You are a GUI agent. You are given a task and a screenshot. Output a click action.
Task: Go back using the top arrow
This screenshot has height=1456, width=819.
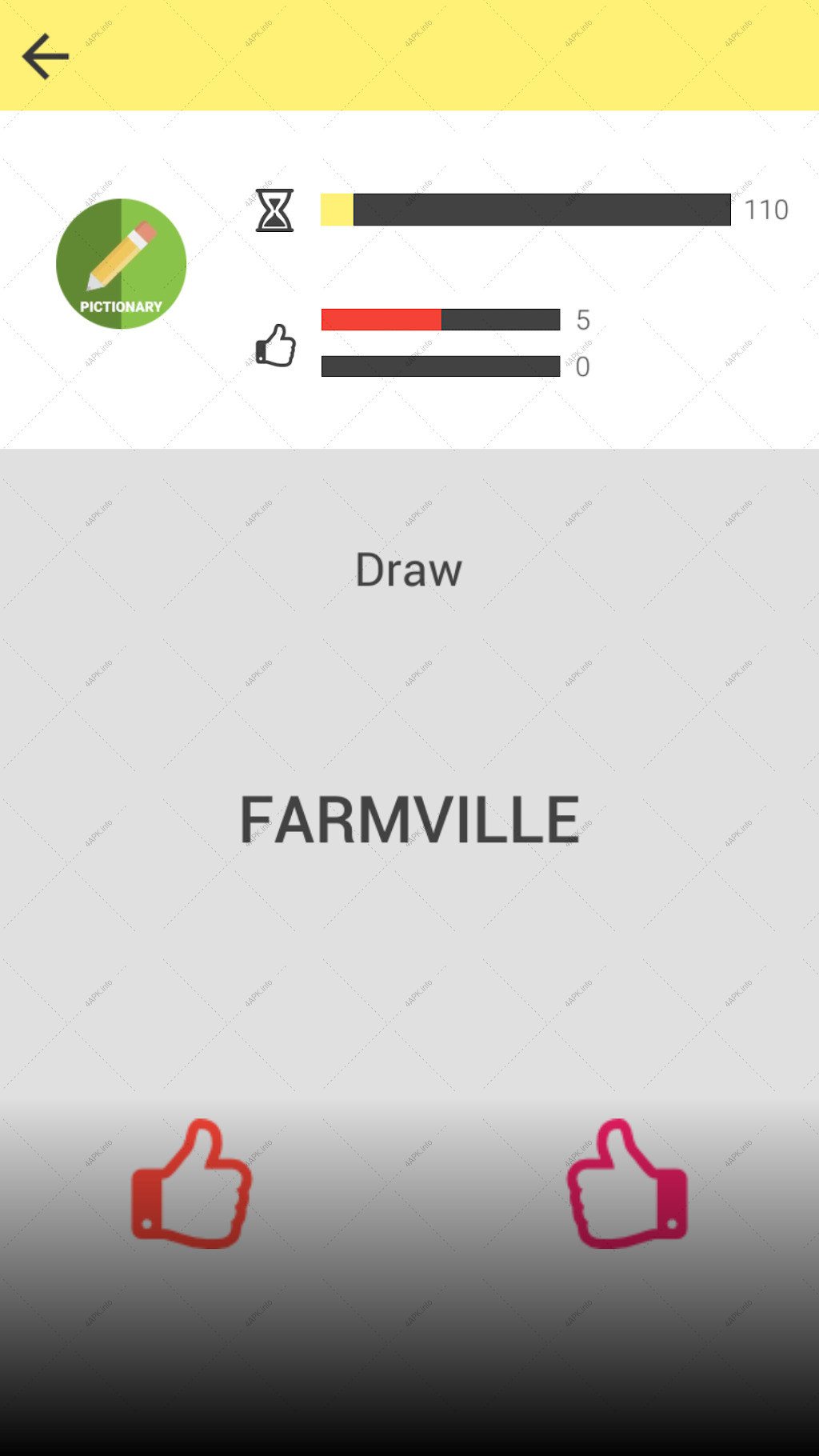pos(46,56)
